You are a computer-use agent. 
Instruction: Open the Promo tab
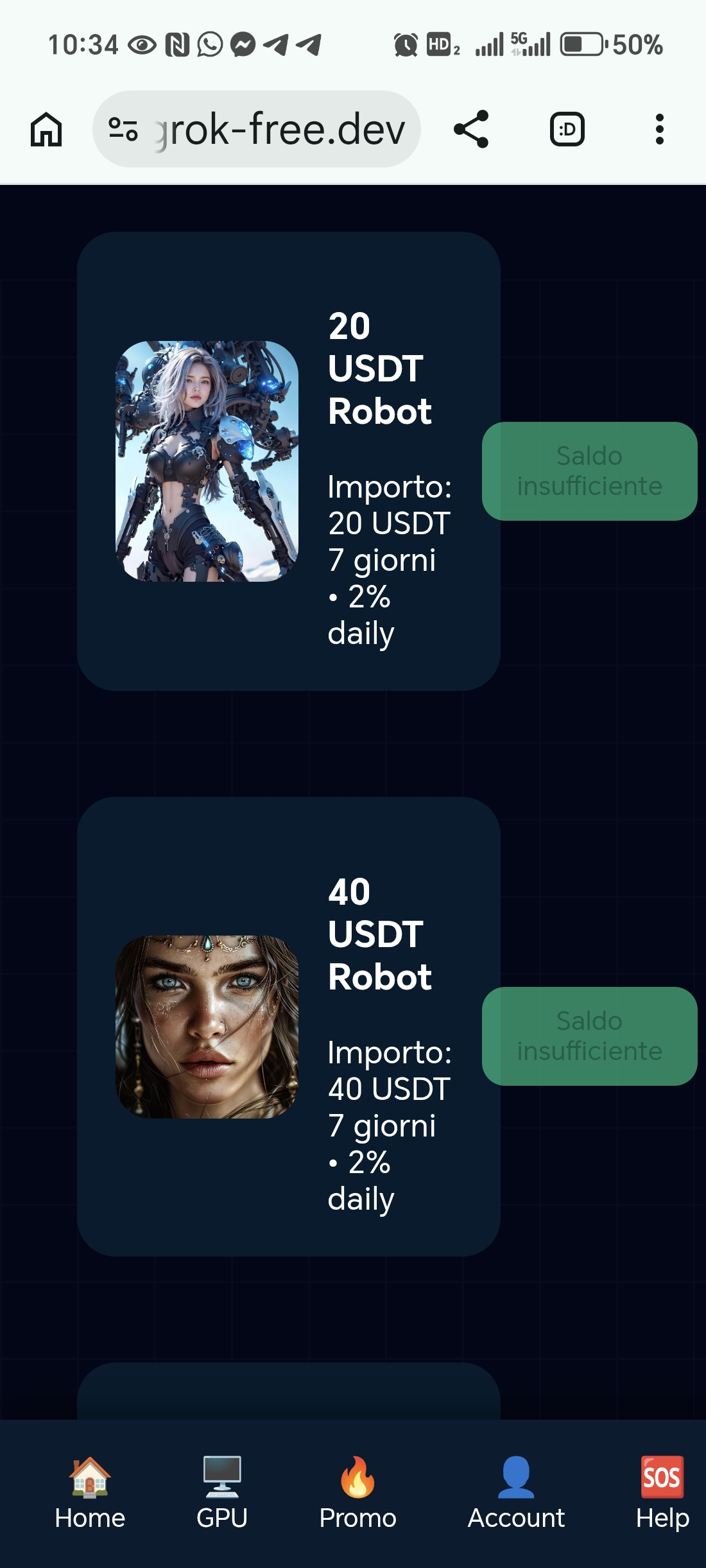click(357, 1494)
